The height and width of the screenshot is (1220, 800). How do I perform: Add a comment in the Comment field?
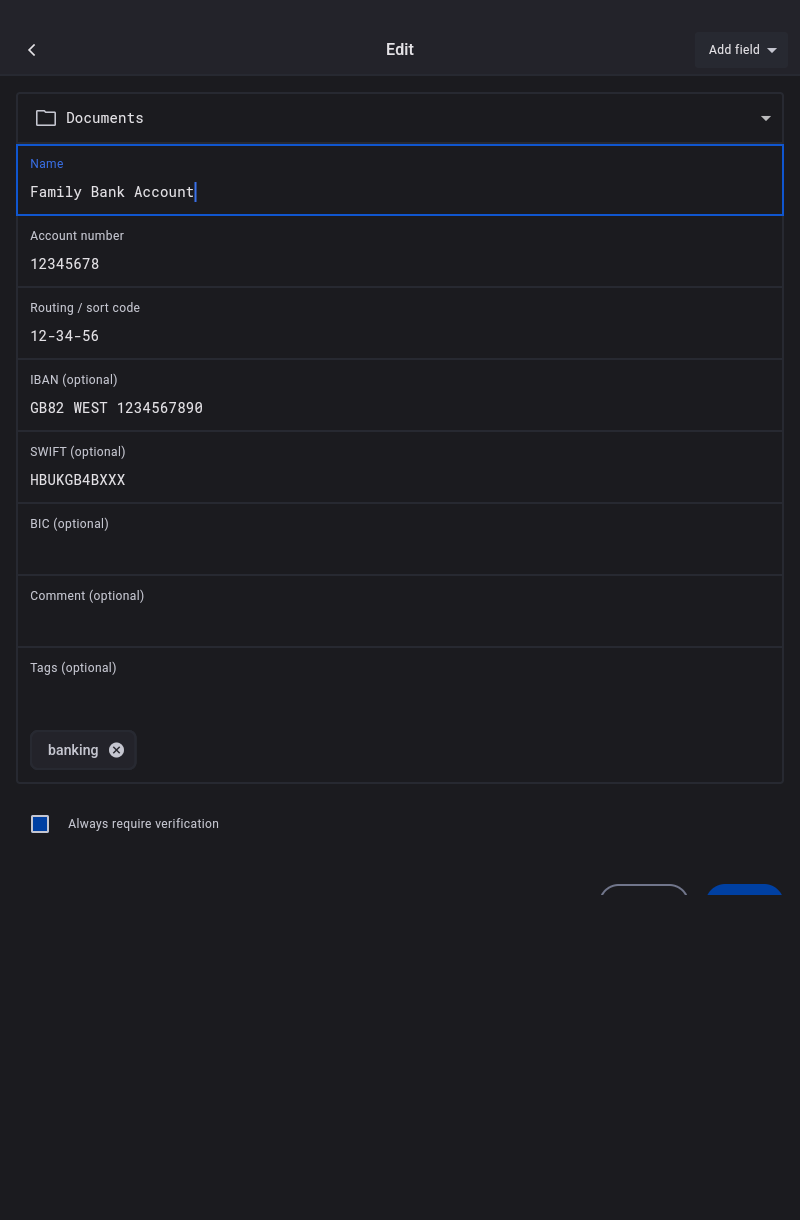point(400,622)
